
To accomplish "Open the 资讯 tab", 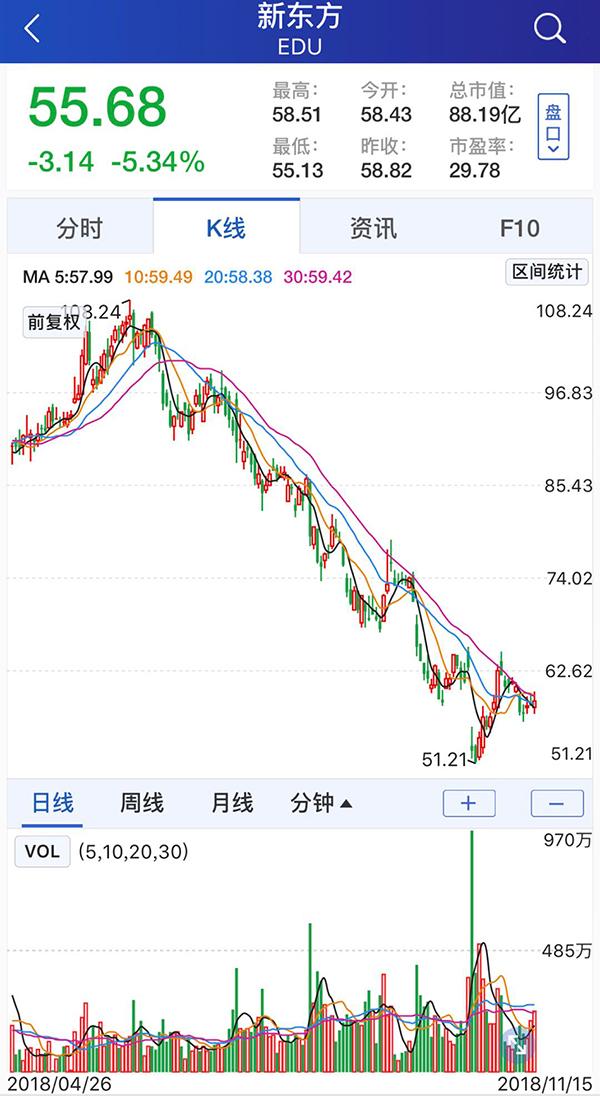I will pyautogui.click(x=373, y=228).
